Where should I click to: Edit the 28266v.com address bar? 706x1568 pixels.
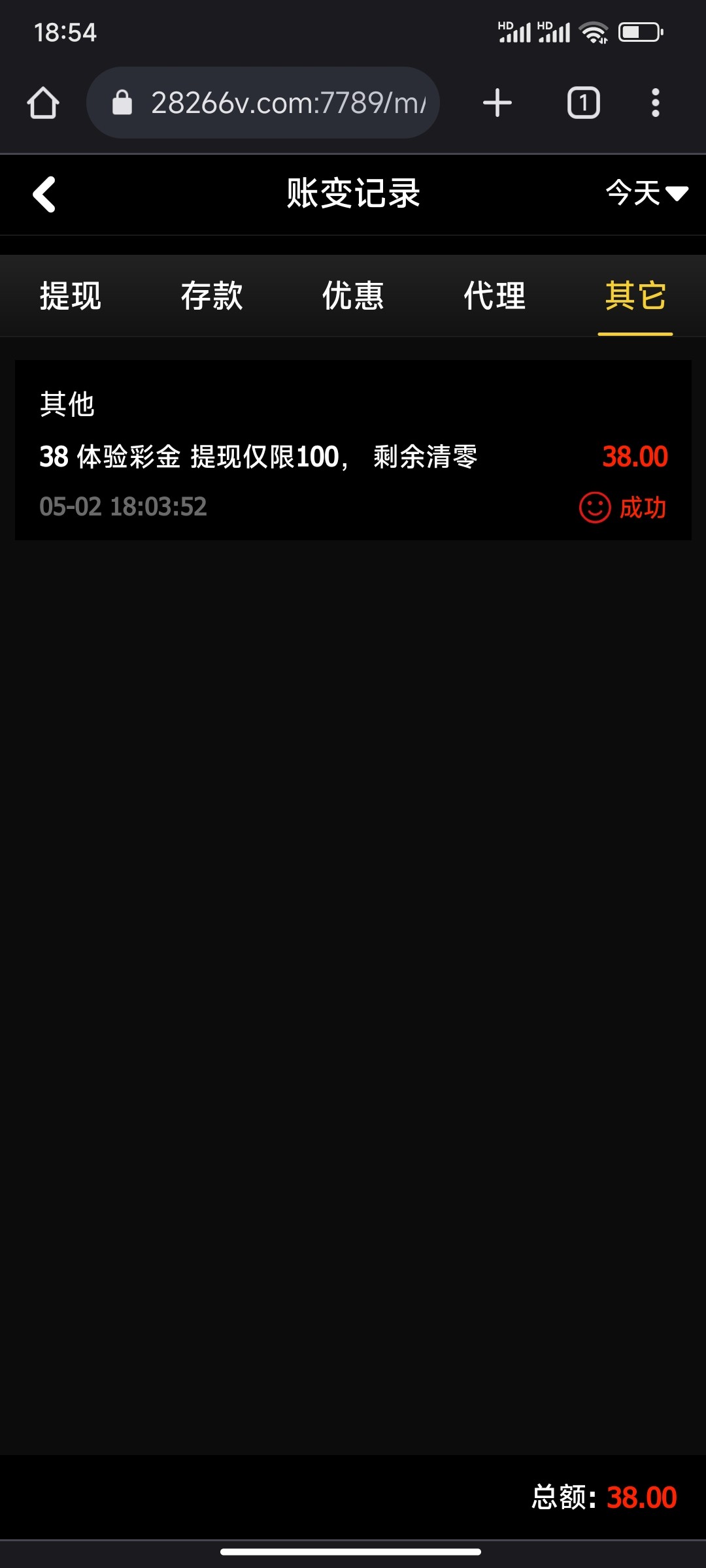point(275,103)
